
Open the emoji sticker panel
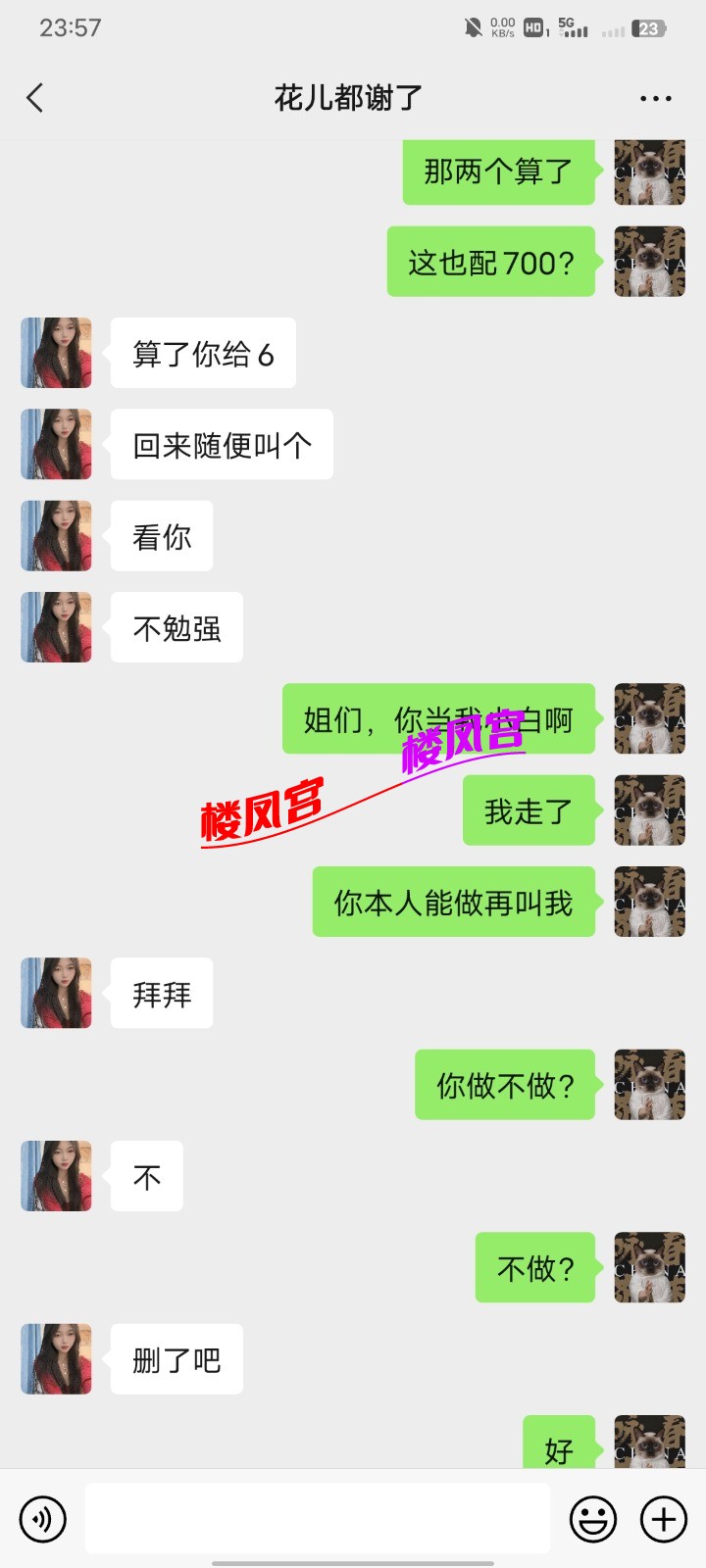coord(593,1519)
